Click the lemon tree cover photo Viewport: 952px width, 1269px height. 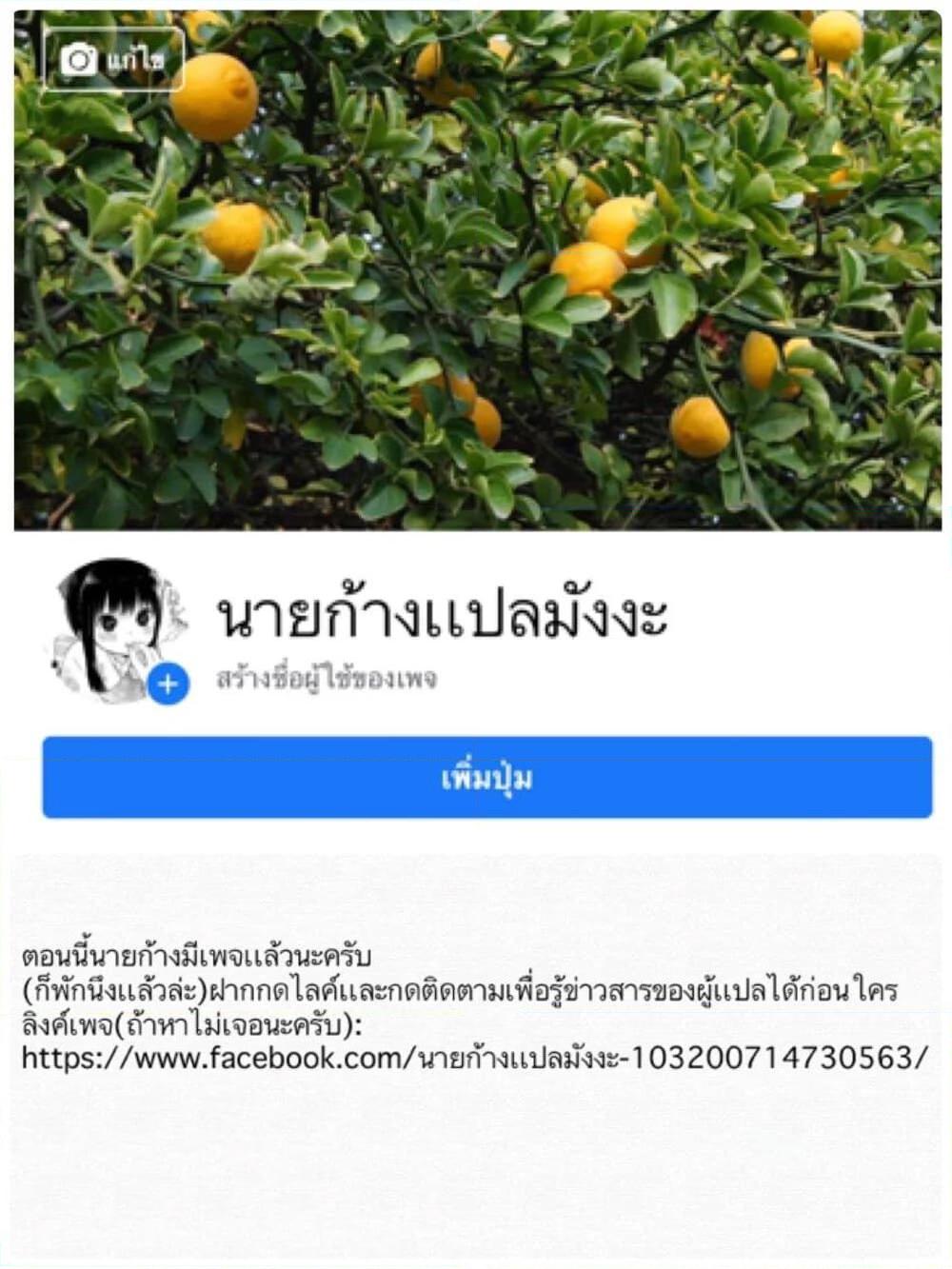pyautogui.click(x=476, y=271)
